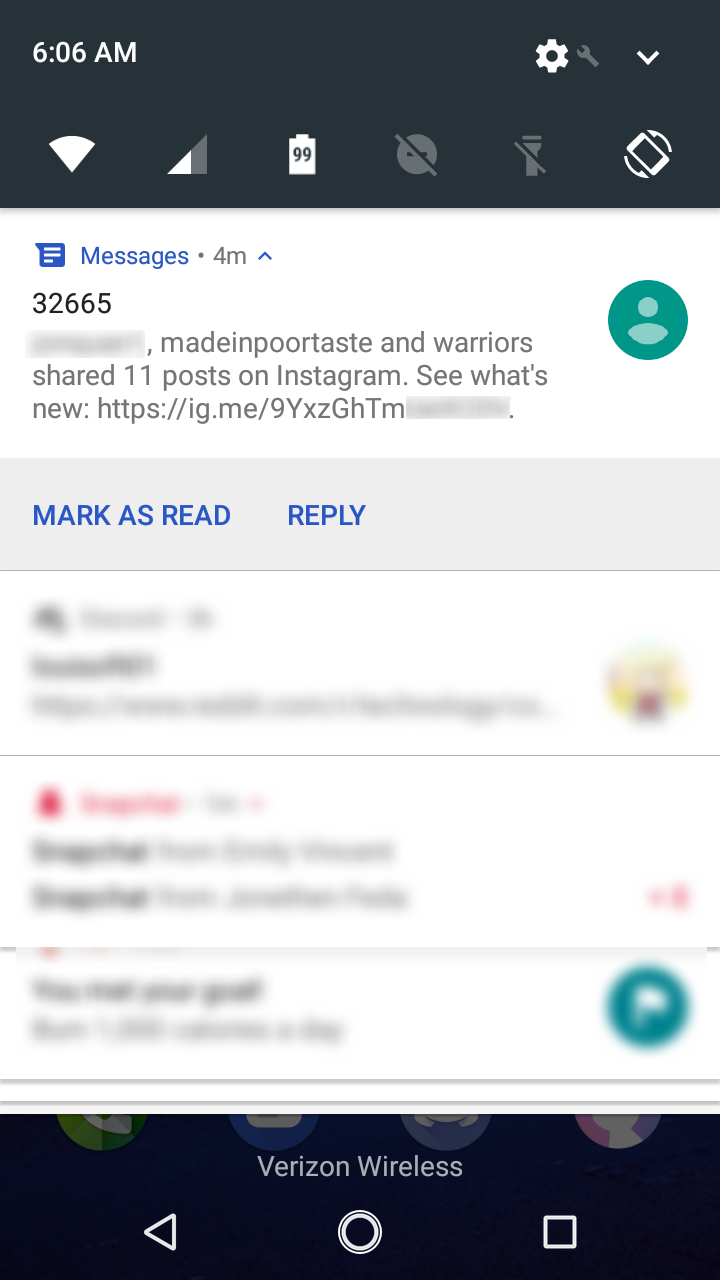Turn on the flashlight tile
Screen dimensions: 720x1280
[x=532, y=155]
